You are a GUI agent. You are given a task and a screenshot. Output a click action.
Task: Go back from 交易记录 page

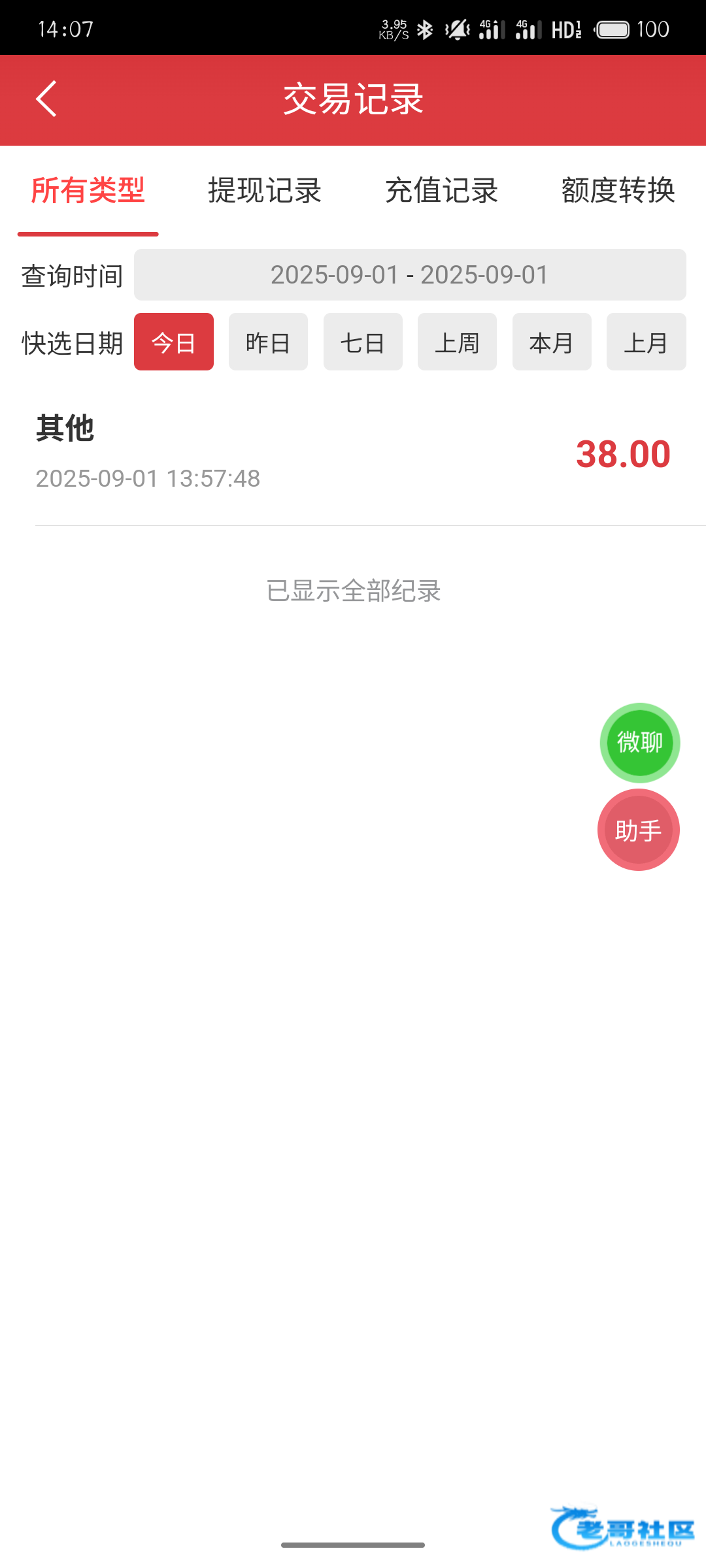(46, 99)
